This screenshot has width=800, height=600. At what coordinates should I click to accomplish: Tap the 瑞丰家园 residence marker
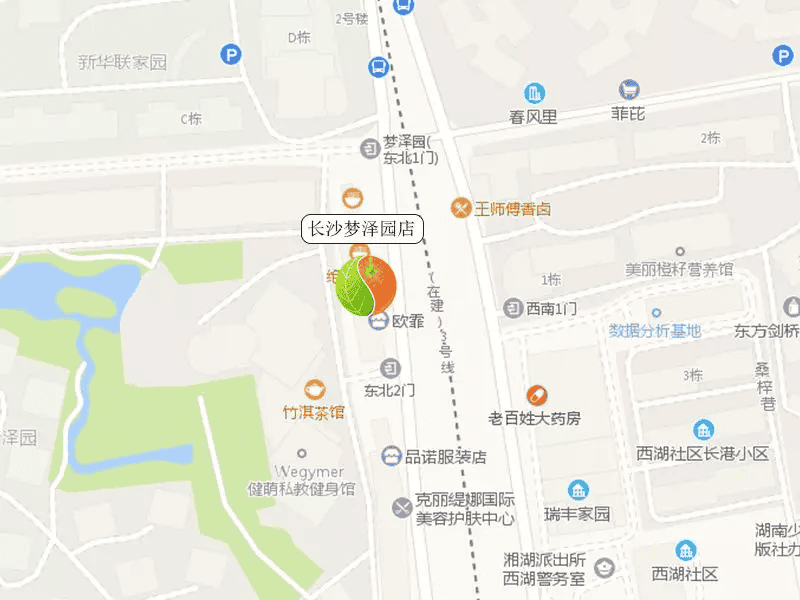pos(578,492)
